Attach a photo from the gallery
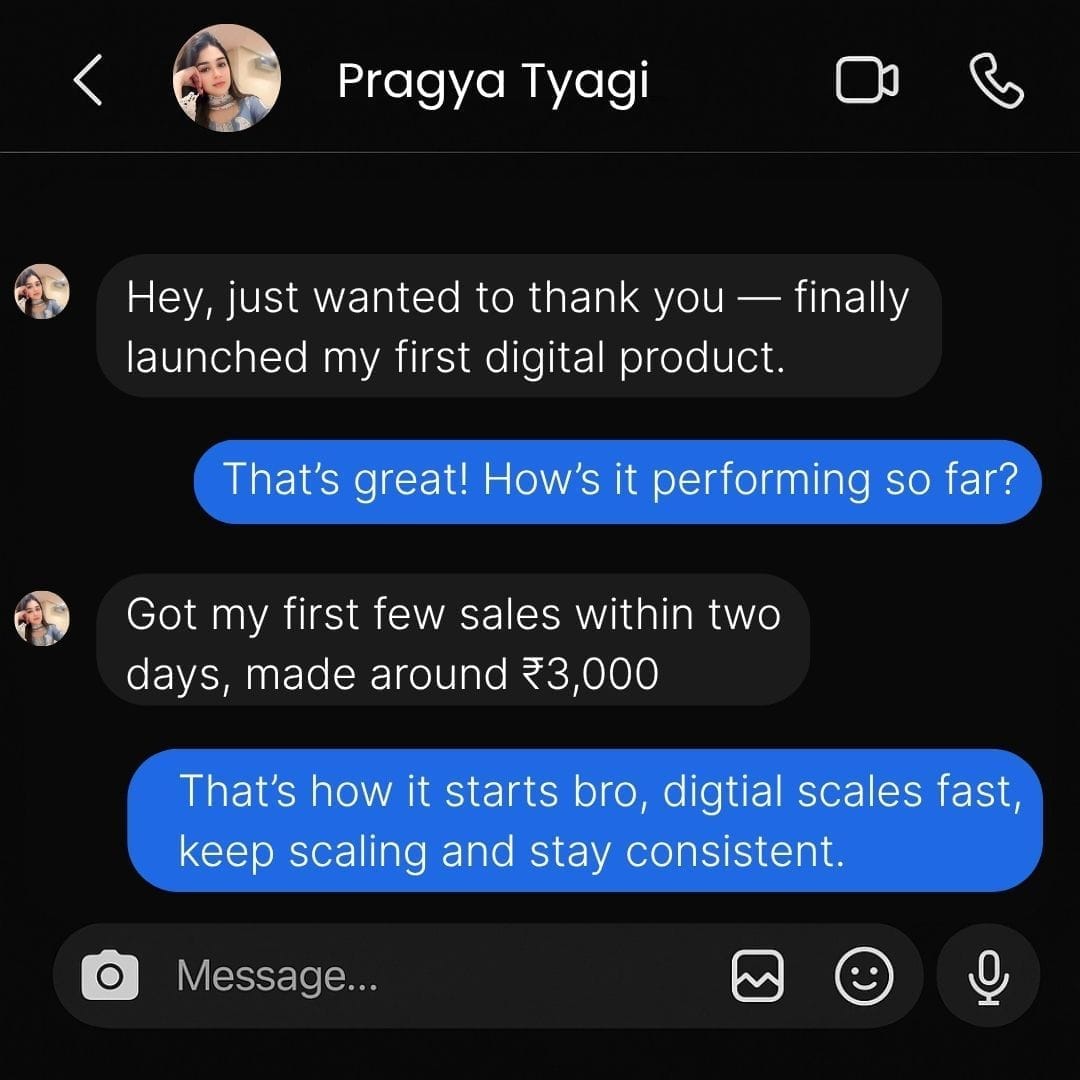Viewport: 1080px width, 1080px height. pyautogui.click(x=758, y=975)
